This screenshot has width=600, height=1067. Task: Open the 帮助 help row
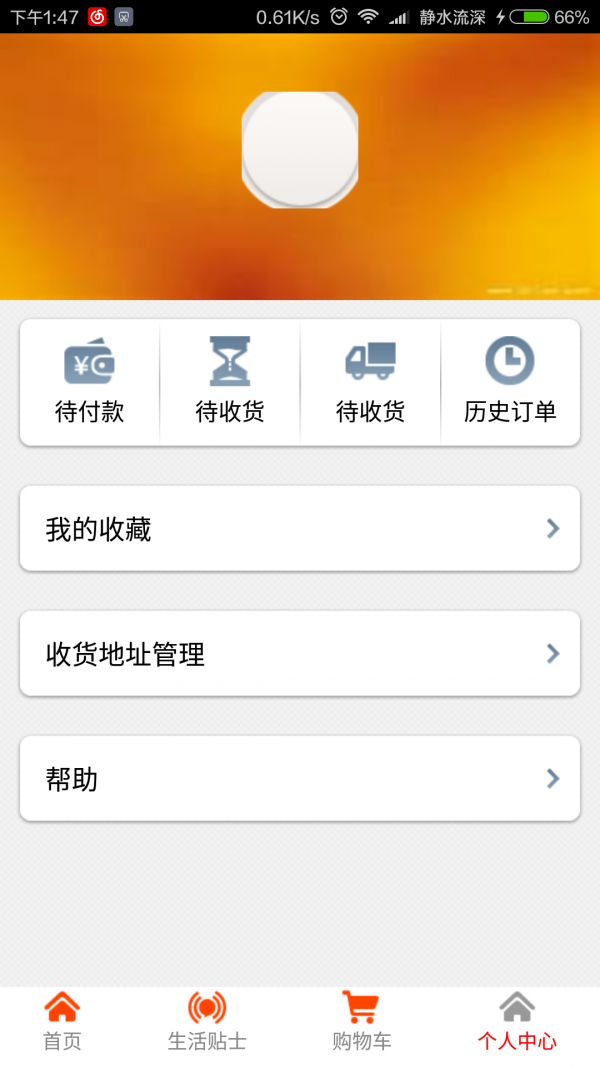pyautogui.click(x=300, y=778)
